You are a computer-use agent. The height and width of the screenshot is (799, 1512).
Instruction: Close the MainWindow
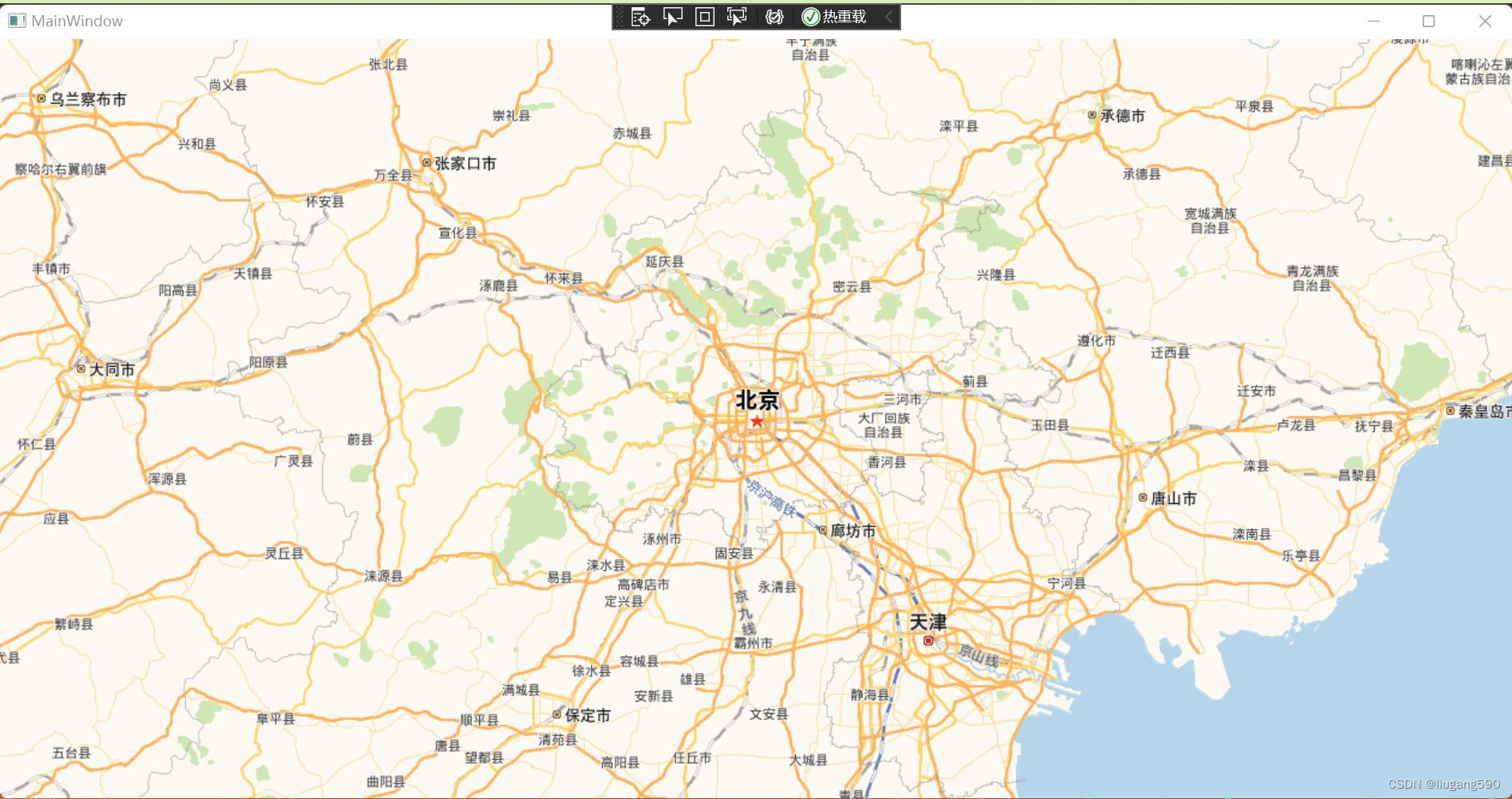(x=1485, y=21)
